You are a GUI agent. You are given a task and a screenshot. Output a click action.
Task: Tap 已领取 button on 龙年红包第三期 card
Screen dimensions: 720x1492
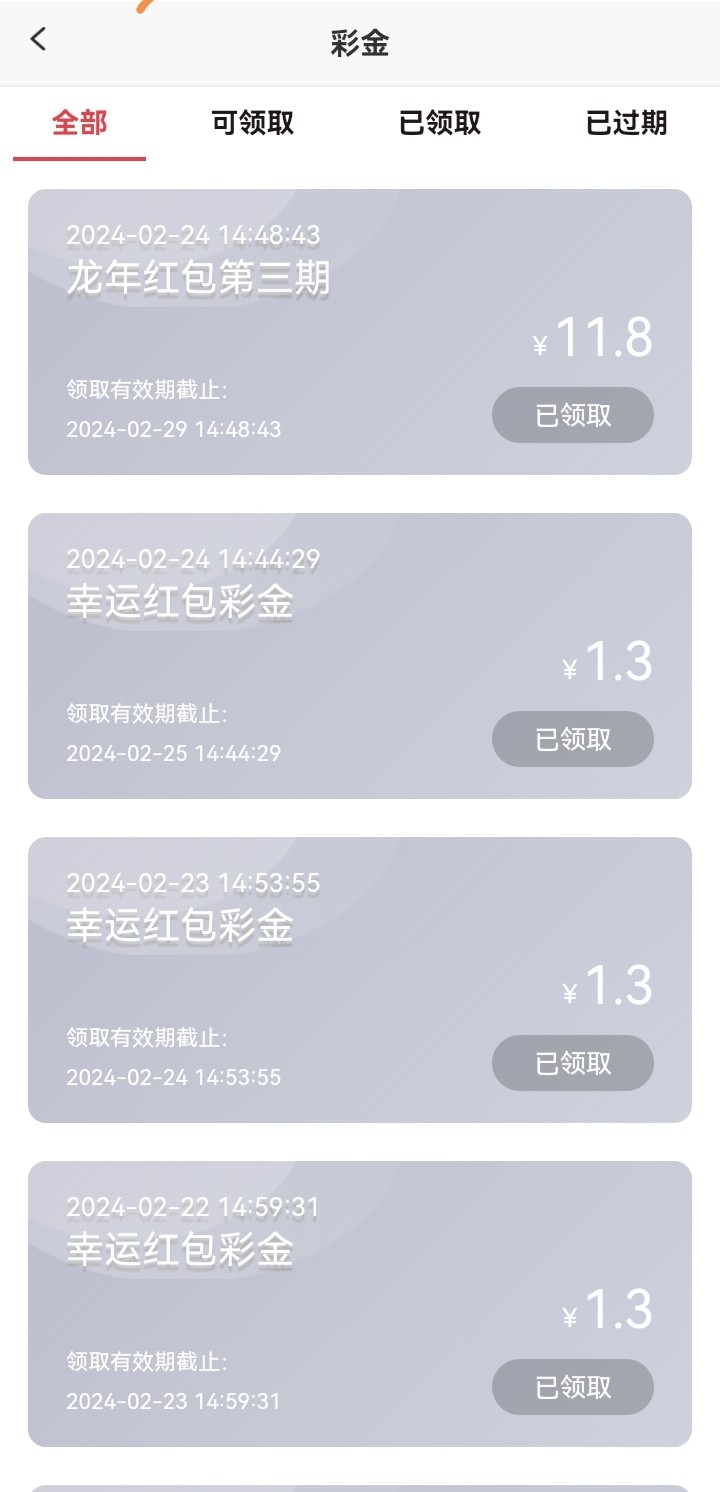[573, 415]
